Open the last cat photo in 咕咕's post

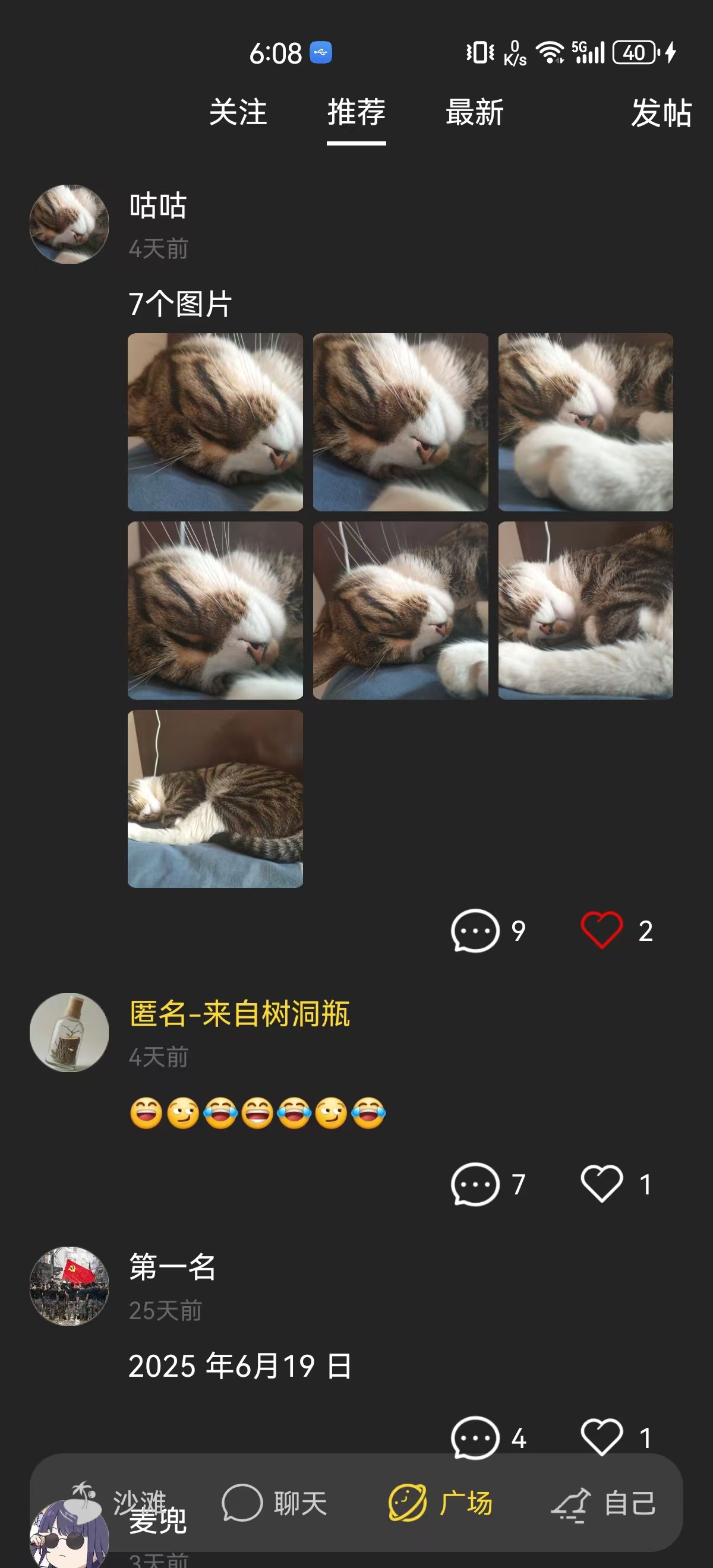[215, 798]
